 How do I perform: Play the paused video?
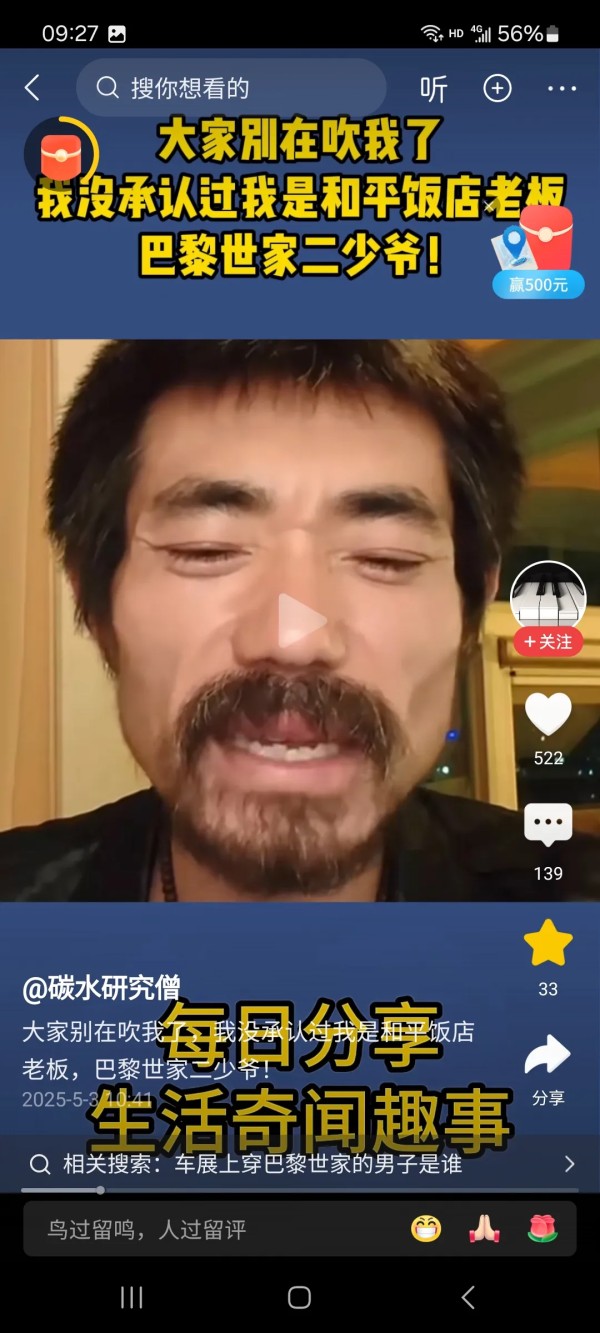(x=300, y=621)
